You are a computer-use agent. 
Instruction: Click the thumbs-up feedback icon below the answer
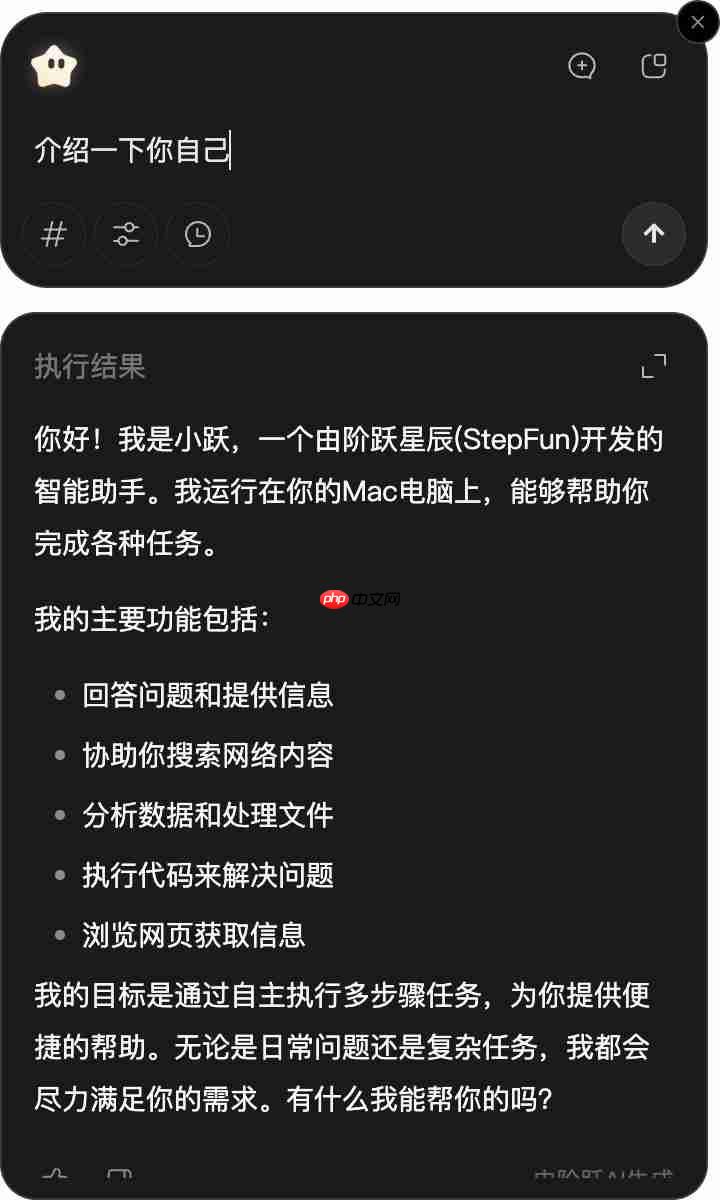pos(55,1180)
